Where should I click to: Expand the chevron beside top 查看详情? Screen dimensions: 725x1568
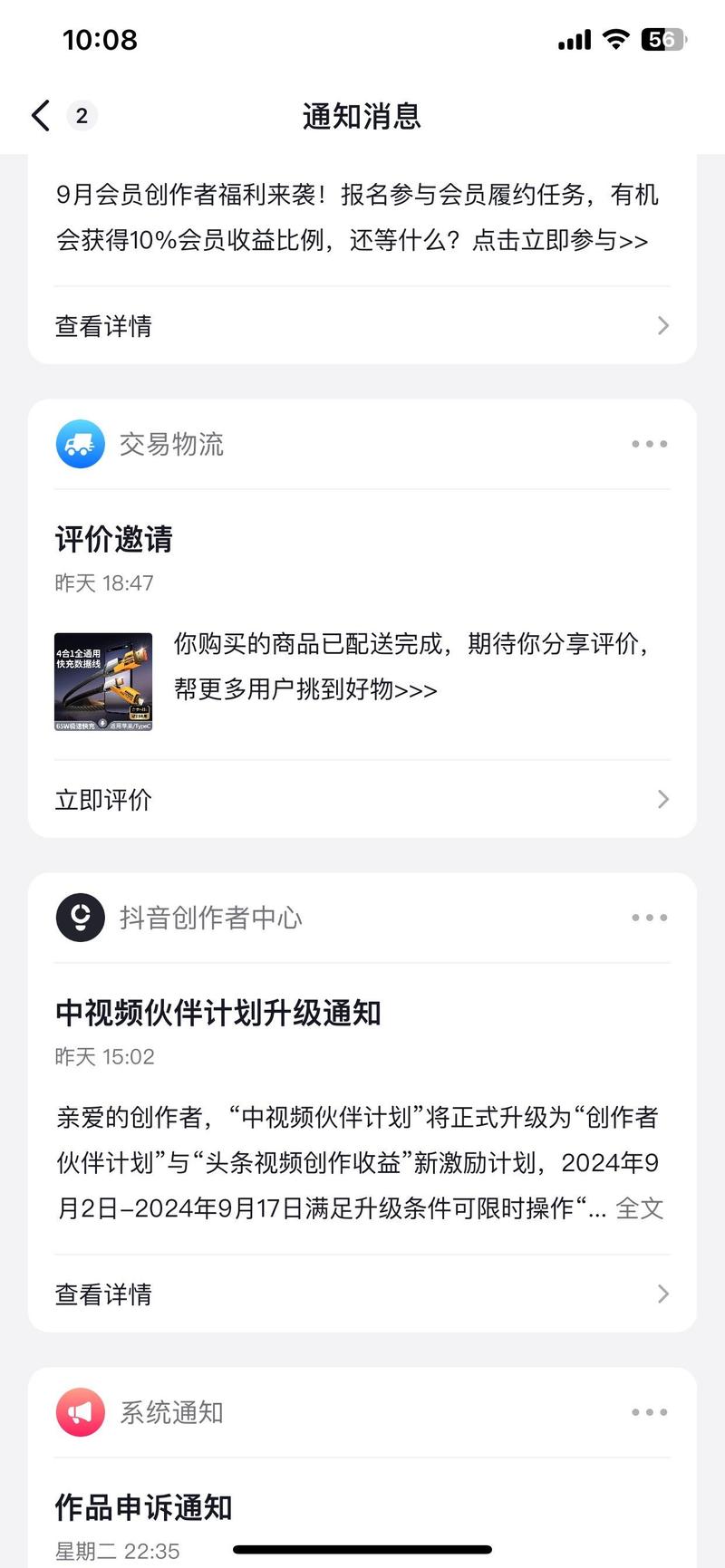point(662,324)
